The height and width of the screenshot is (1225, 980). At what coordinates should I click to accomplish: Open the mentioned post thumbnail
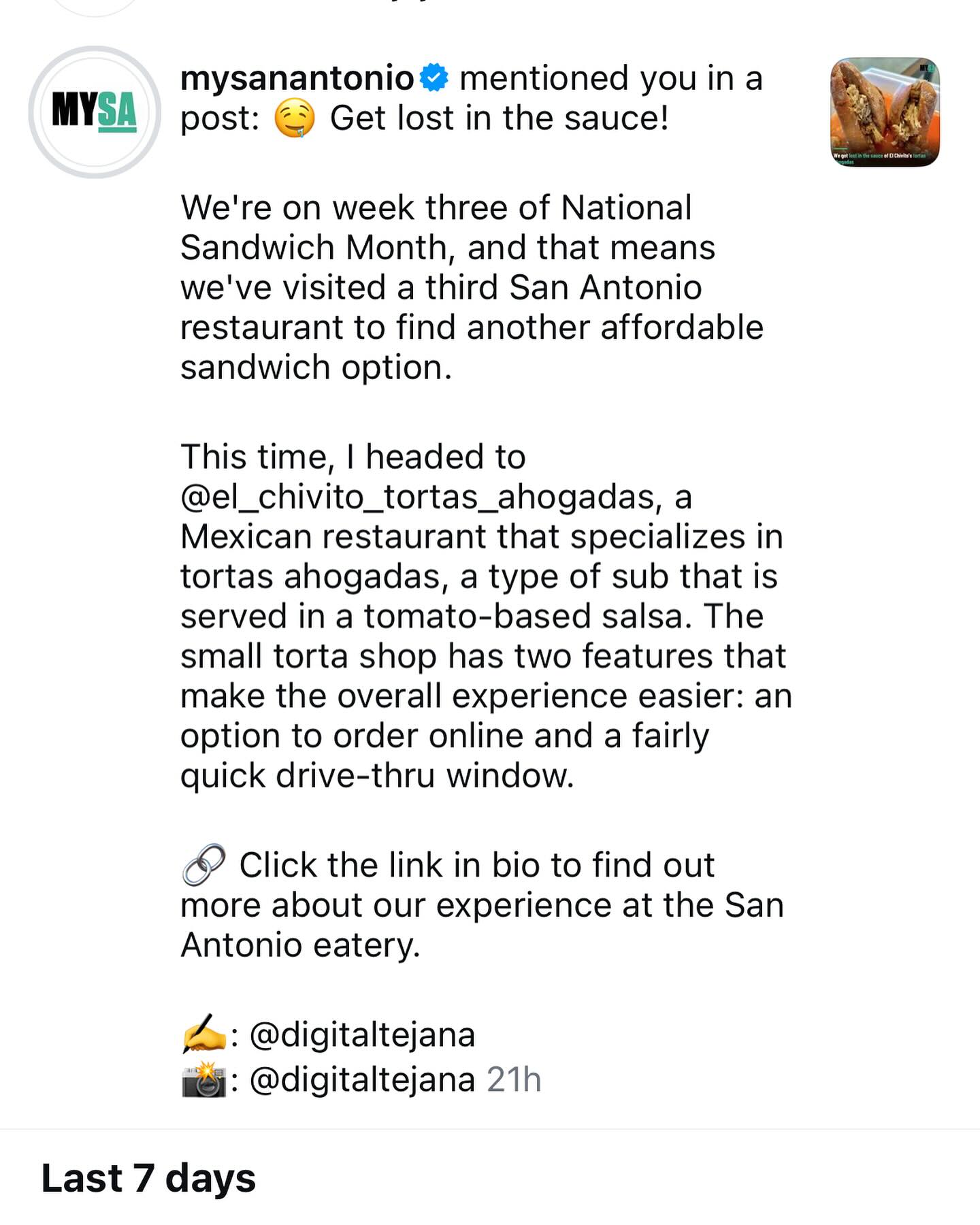(x=885, y=112)
